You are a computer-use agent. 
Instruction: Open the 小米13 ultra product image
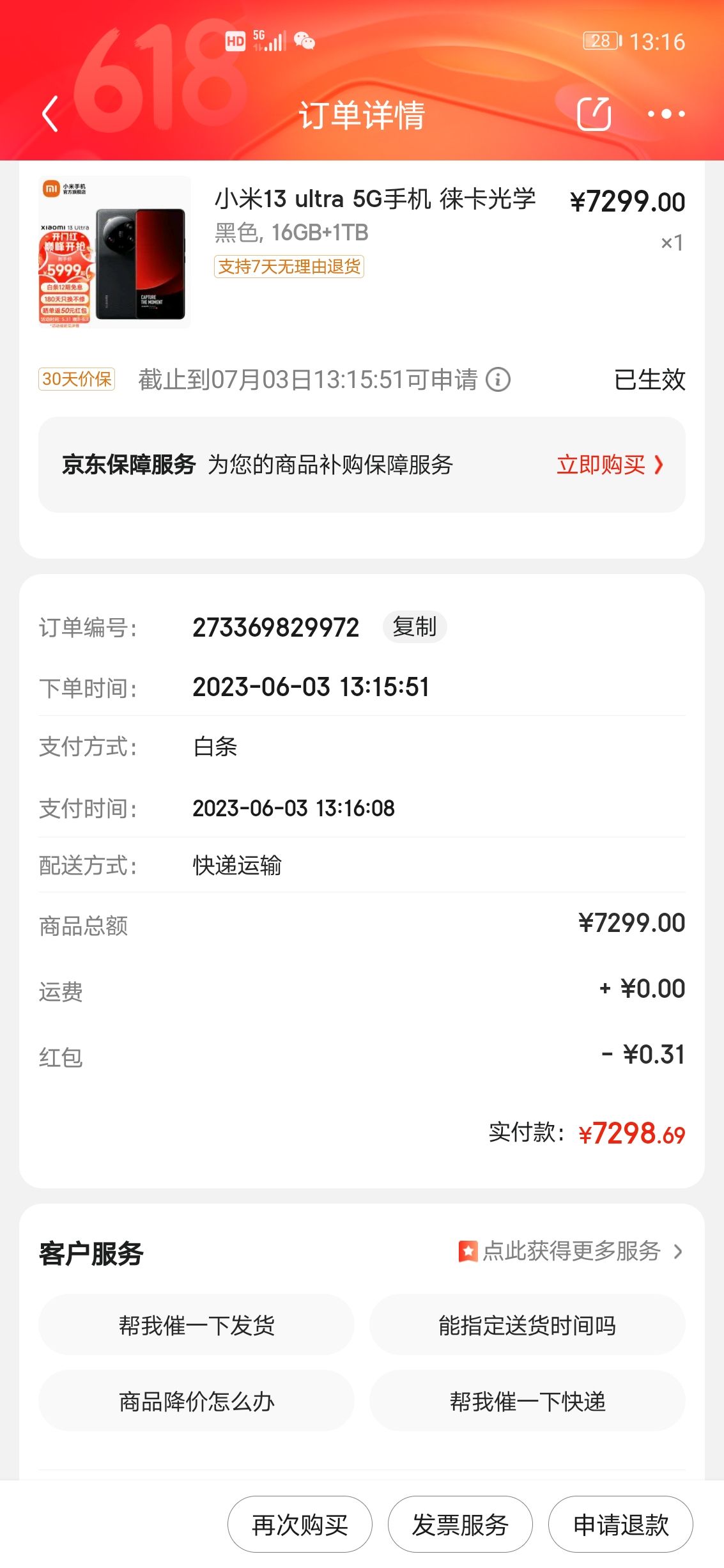click(115, 252)
